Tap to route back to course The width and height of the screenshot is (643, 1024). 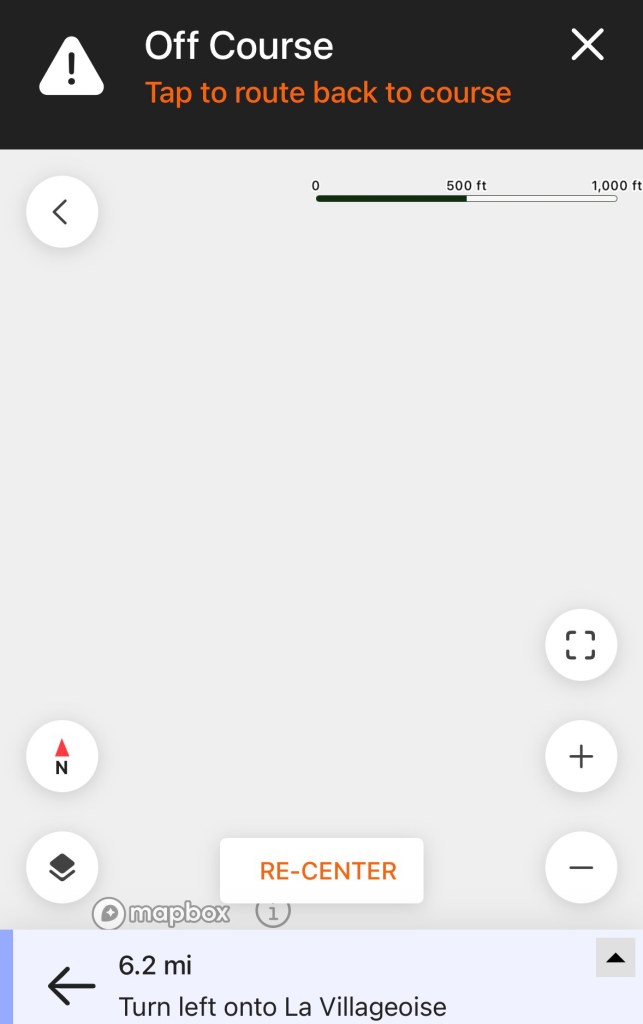point(327,93)
